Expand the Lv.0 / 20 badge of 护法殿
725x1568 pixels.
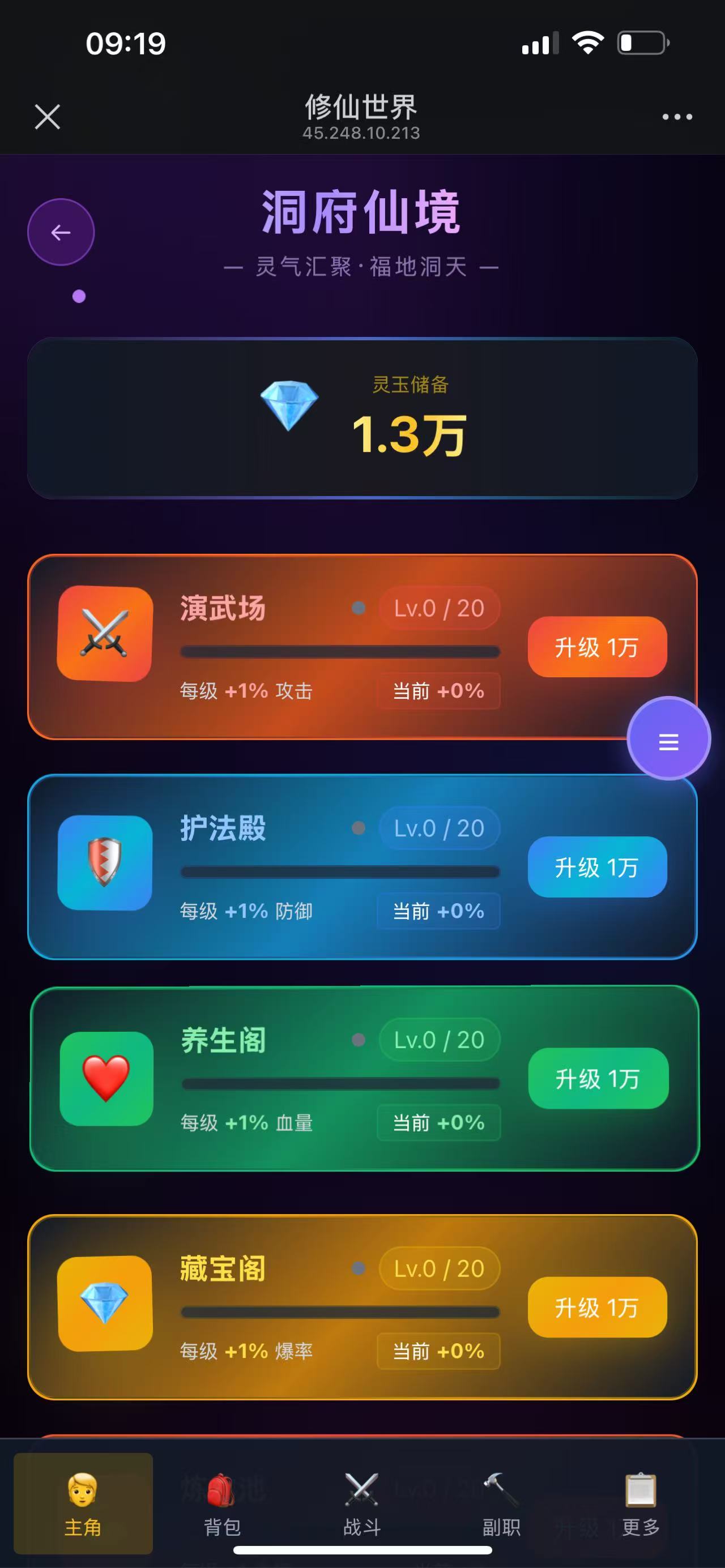tap(439, 828)
